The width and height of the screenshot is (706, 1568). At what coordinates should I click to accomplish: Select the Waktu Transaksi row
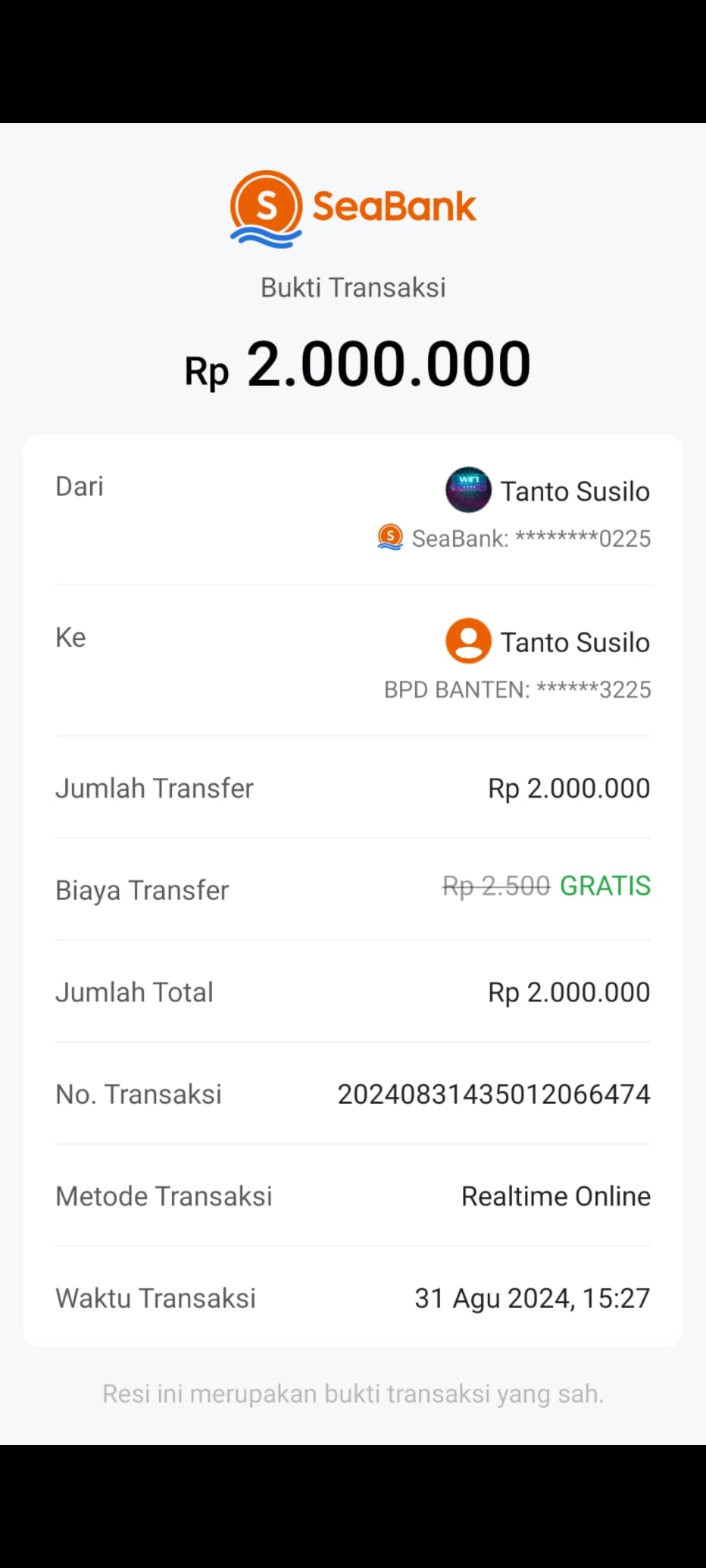(353, 1298)
